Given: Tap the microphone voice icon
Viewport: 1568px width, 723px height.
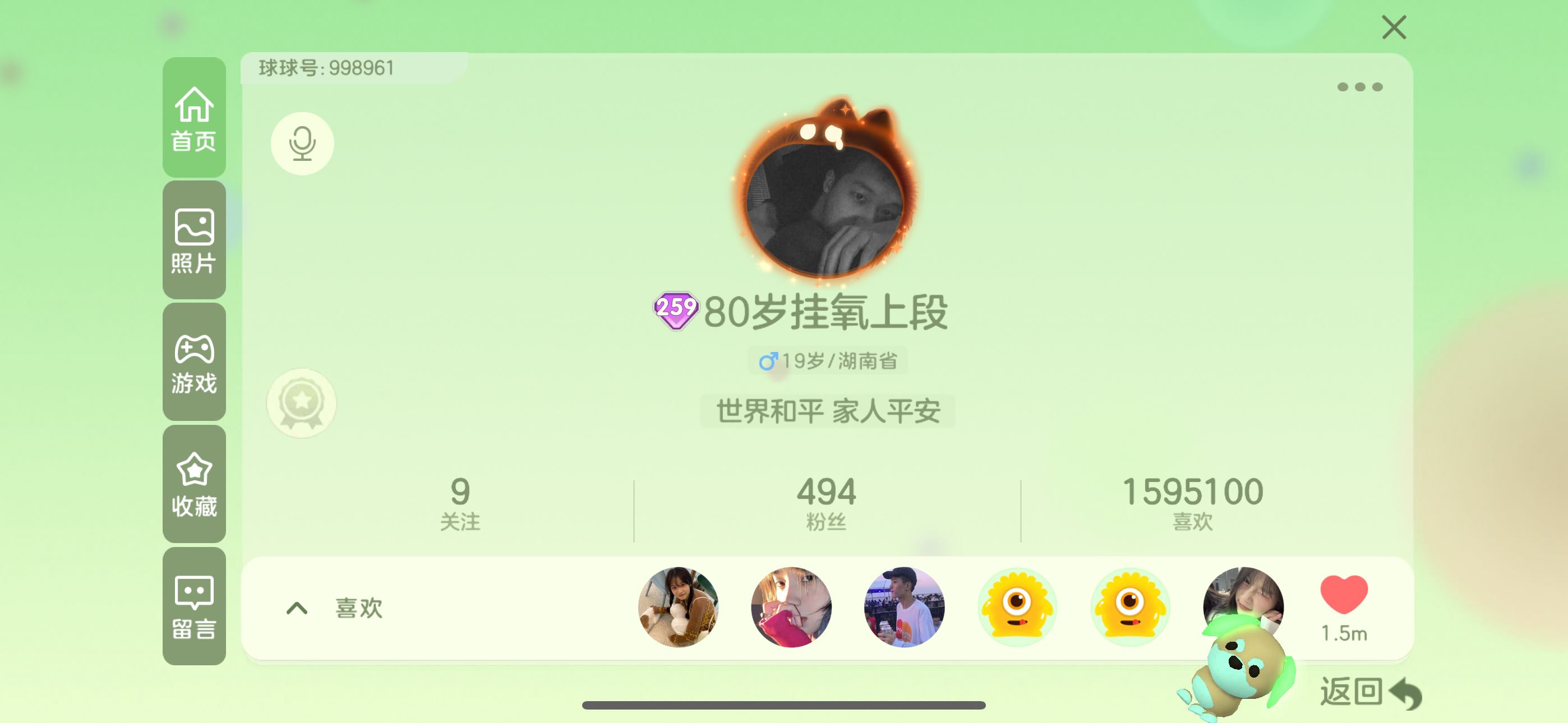Looking at the screenshot, I should (302, 143).
